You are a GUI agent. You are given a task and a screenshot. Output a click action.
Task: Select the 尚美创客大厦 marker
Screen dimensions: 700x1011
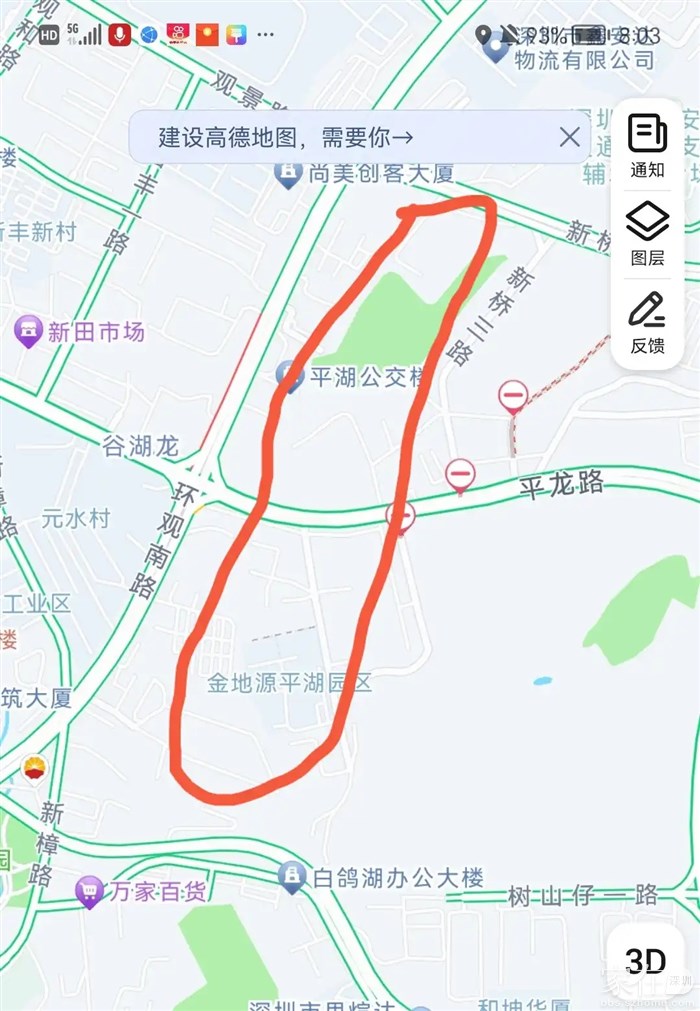(289, 174)
